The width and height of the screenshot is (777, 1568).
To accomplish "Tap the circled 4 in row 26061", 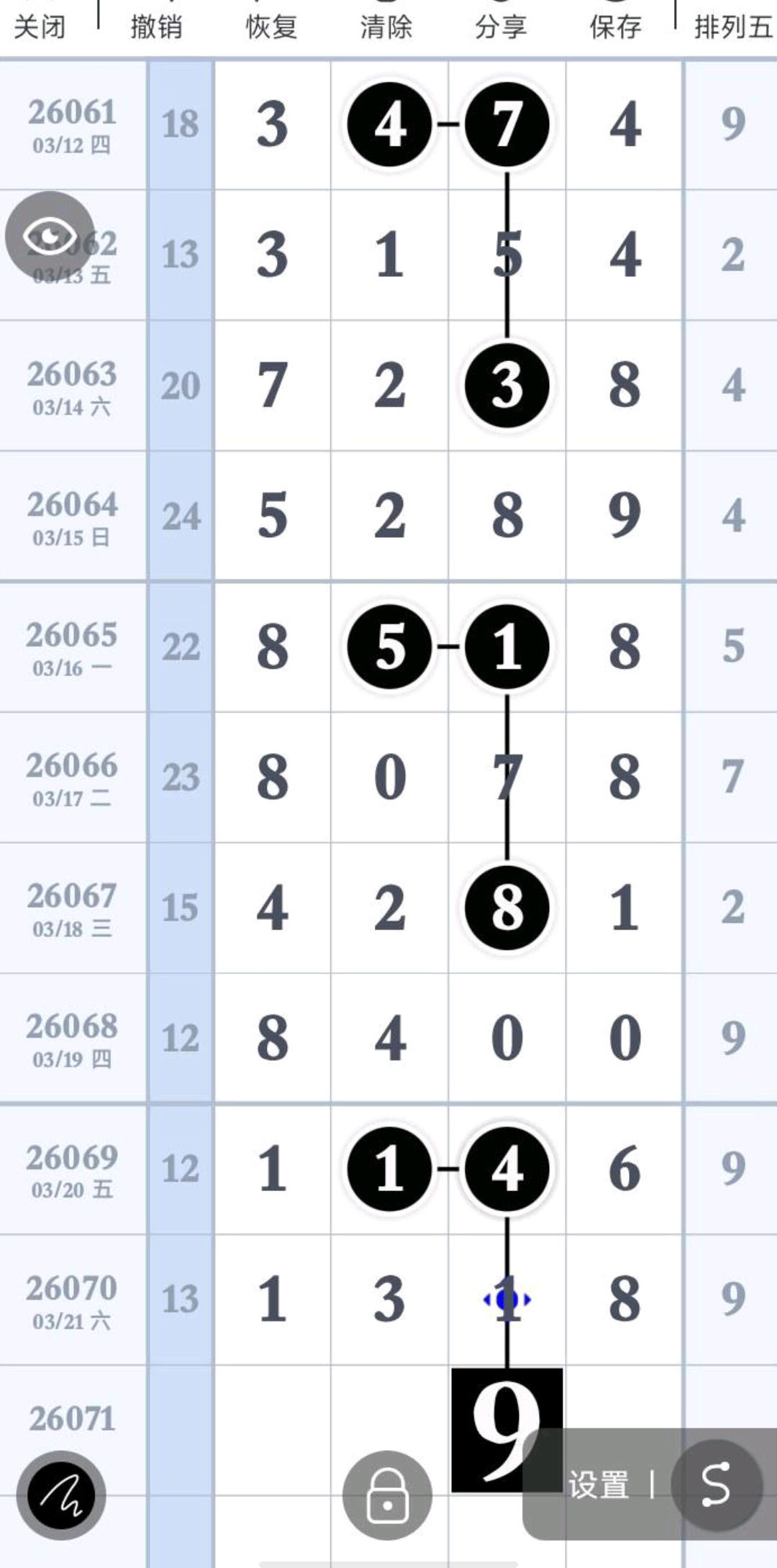I will click(x=389, y=124).
